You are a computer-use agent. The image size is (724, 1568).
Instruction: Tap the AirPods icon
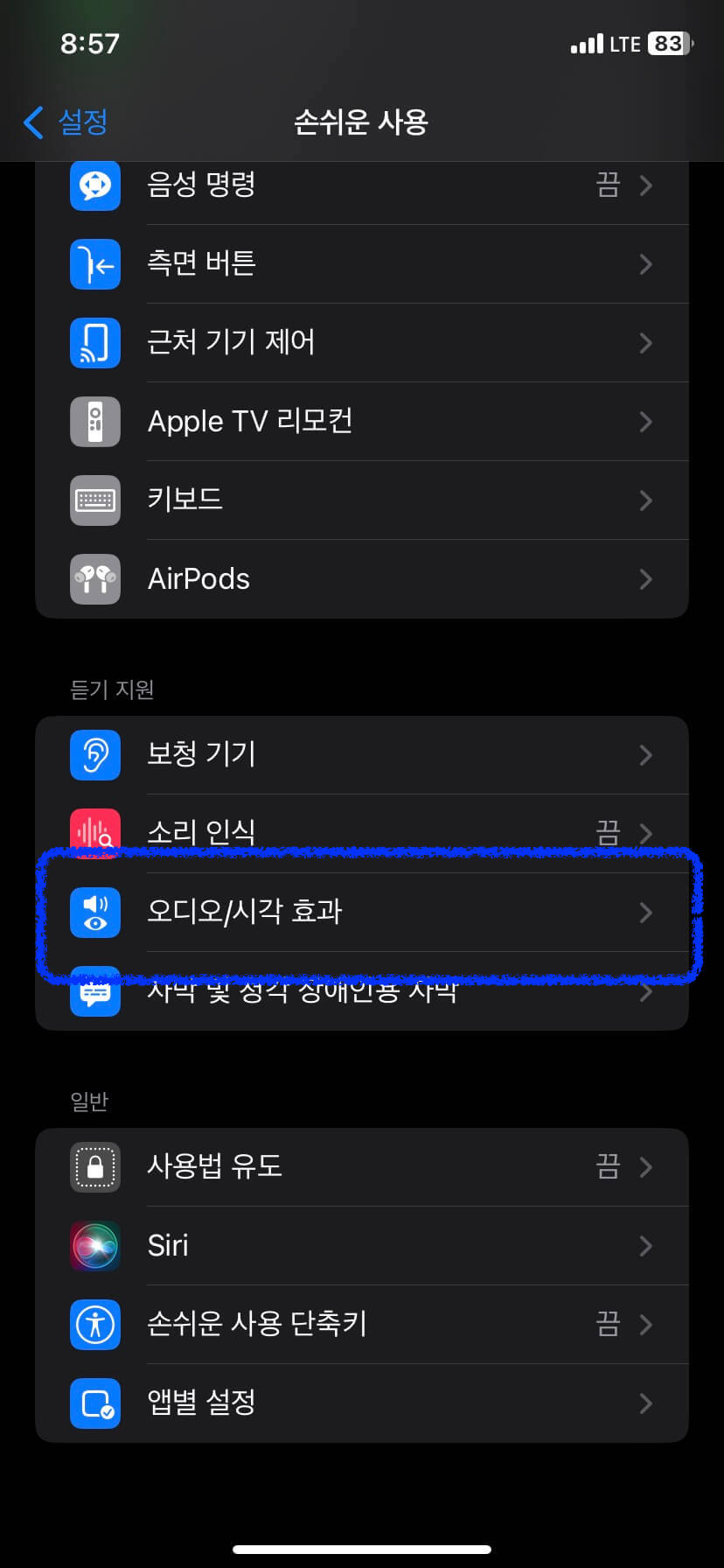(x=94, y=578)
